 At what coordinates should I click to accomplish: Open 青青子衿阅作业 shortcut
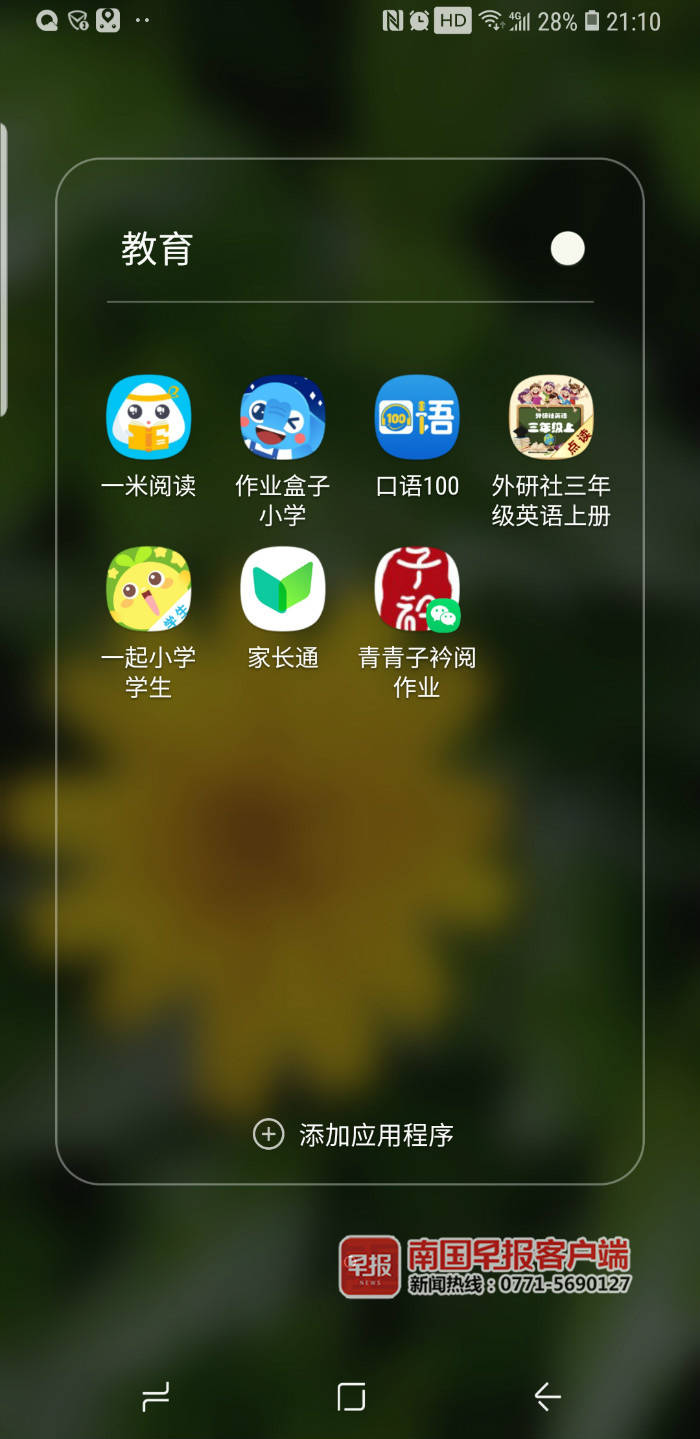[417, 589]
